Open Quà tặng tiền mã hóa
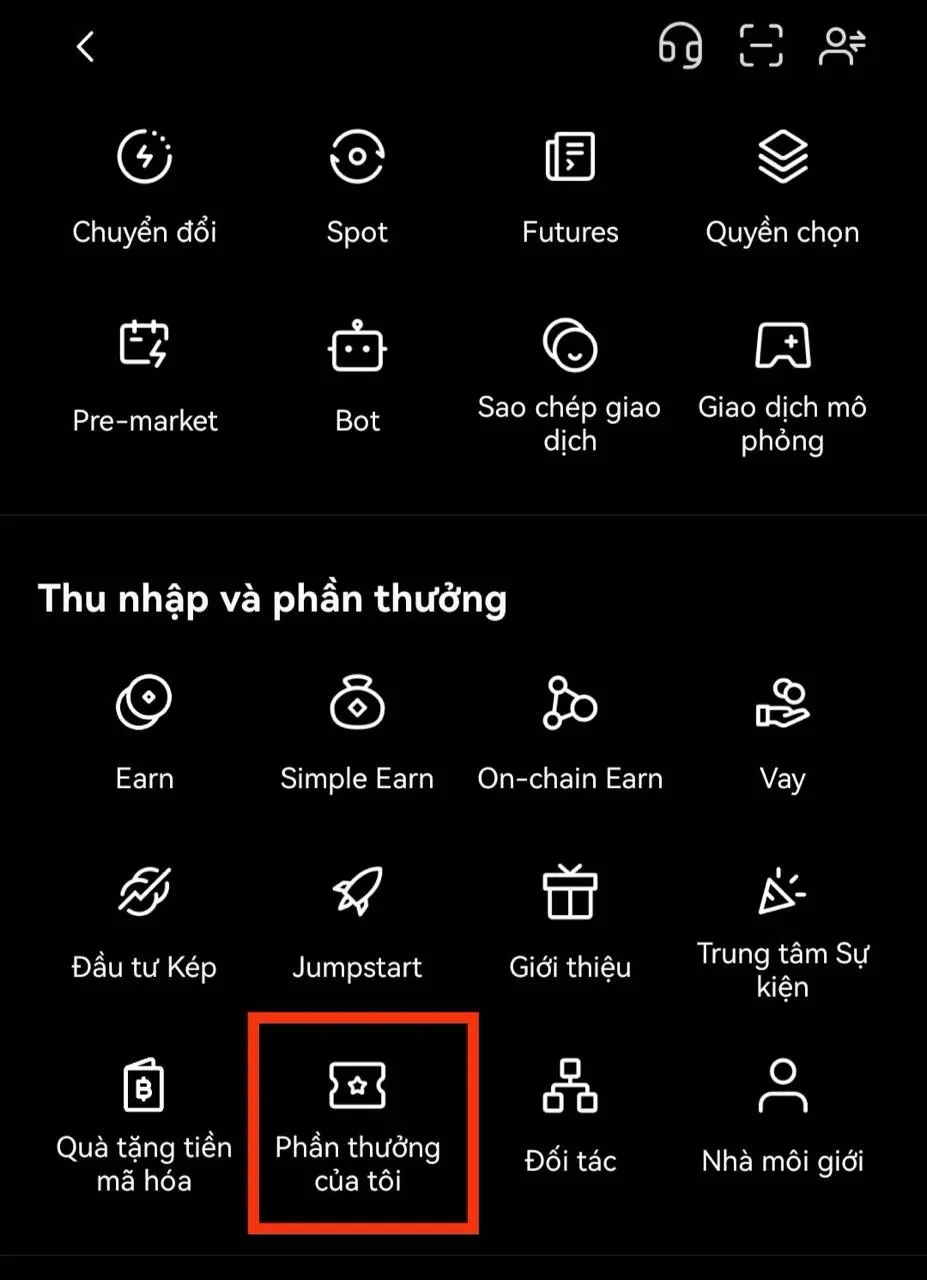Screen dimensions: 927x1280 [x=145, y=1124]
